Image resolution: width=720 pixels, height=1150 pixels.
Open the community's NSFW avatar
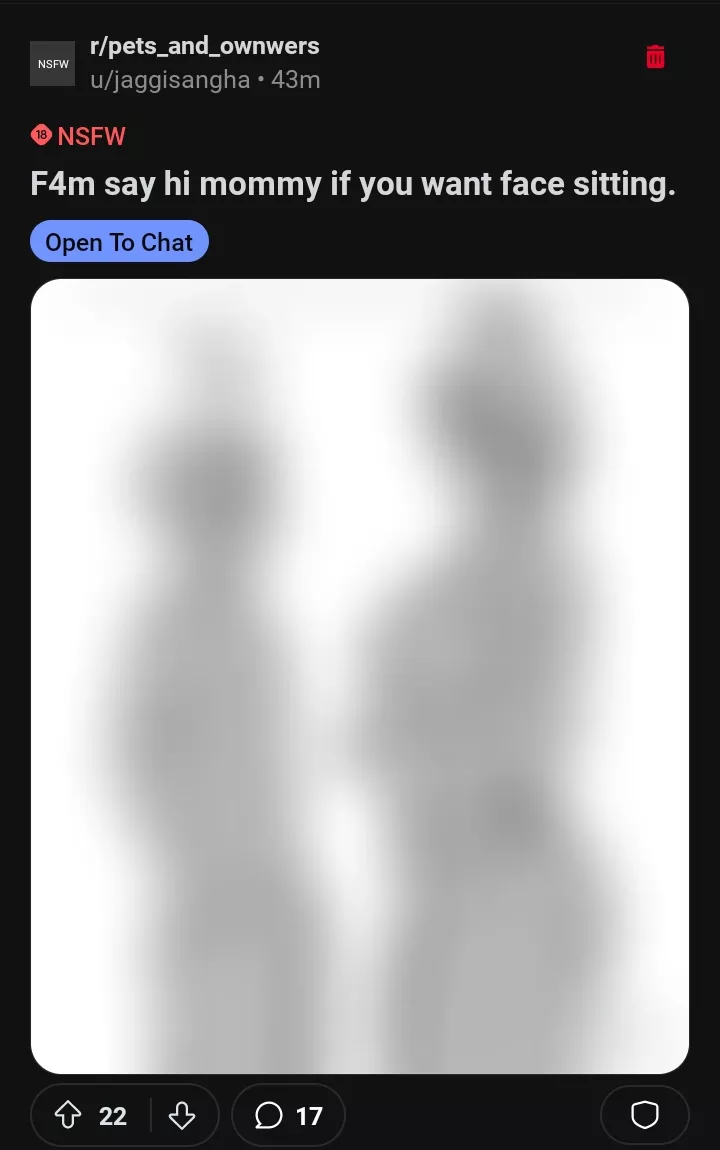coord(52,64)
